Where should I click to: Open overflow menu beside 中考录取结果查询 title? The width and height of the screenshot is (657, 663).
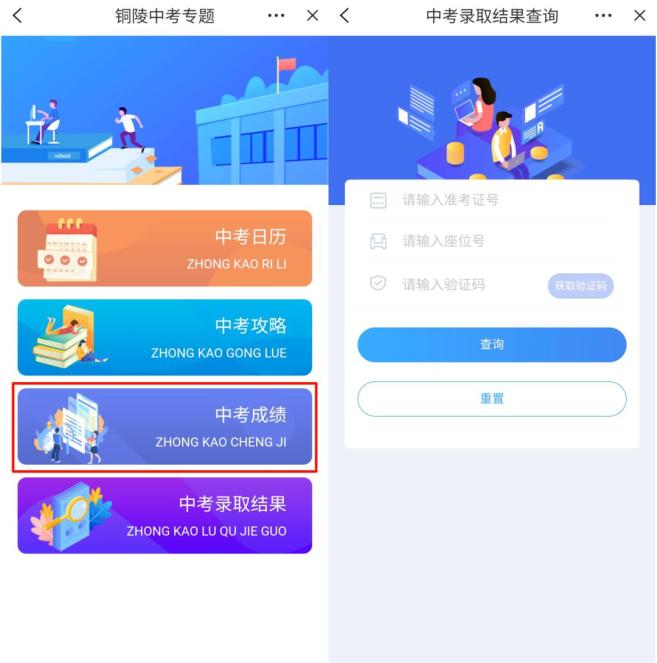(x=604, y=16)
